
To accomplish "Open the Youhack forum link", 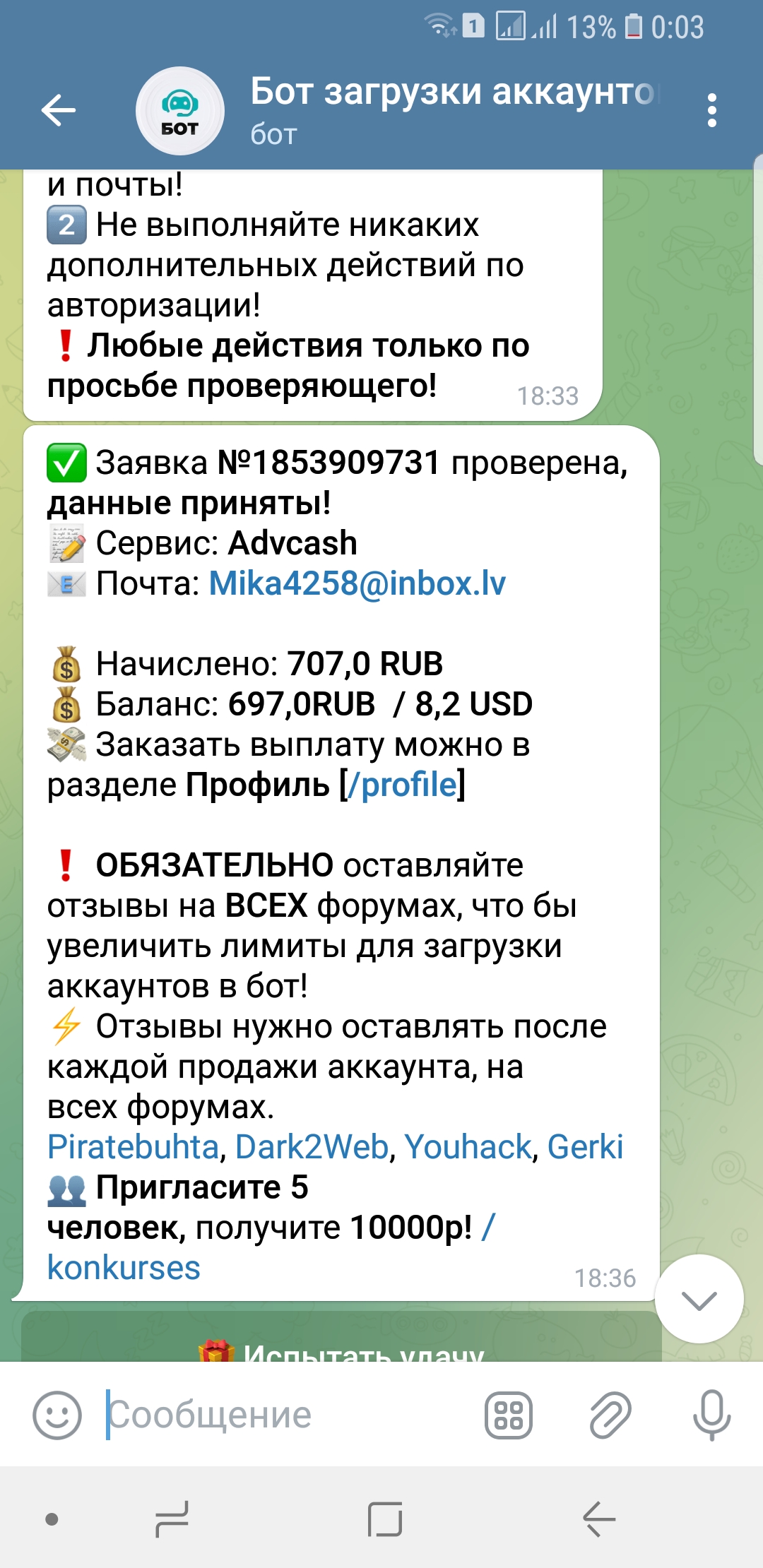I will (x=468, y=1147).
